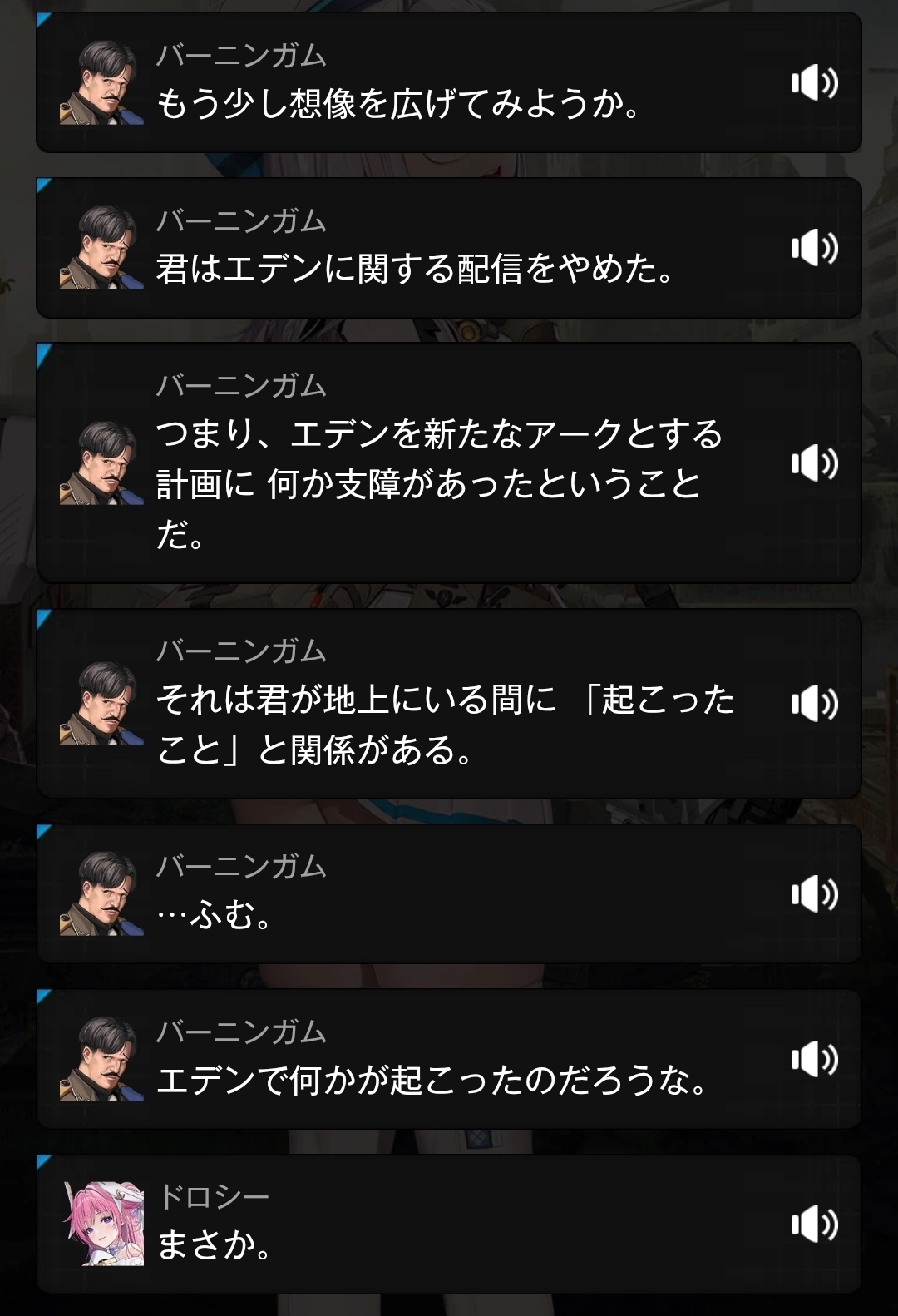898x1316 pixels.
Task: Play audio of エデンで何かが起こったのだろうな
Action: [x=814, y=1059]
